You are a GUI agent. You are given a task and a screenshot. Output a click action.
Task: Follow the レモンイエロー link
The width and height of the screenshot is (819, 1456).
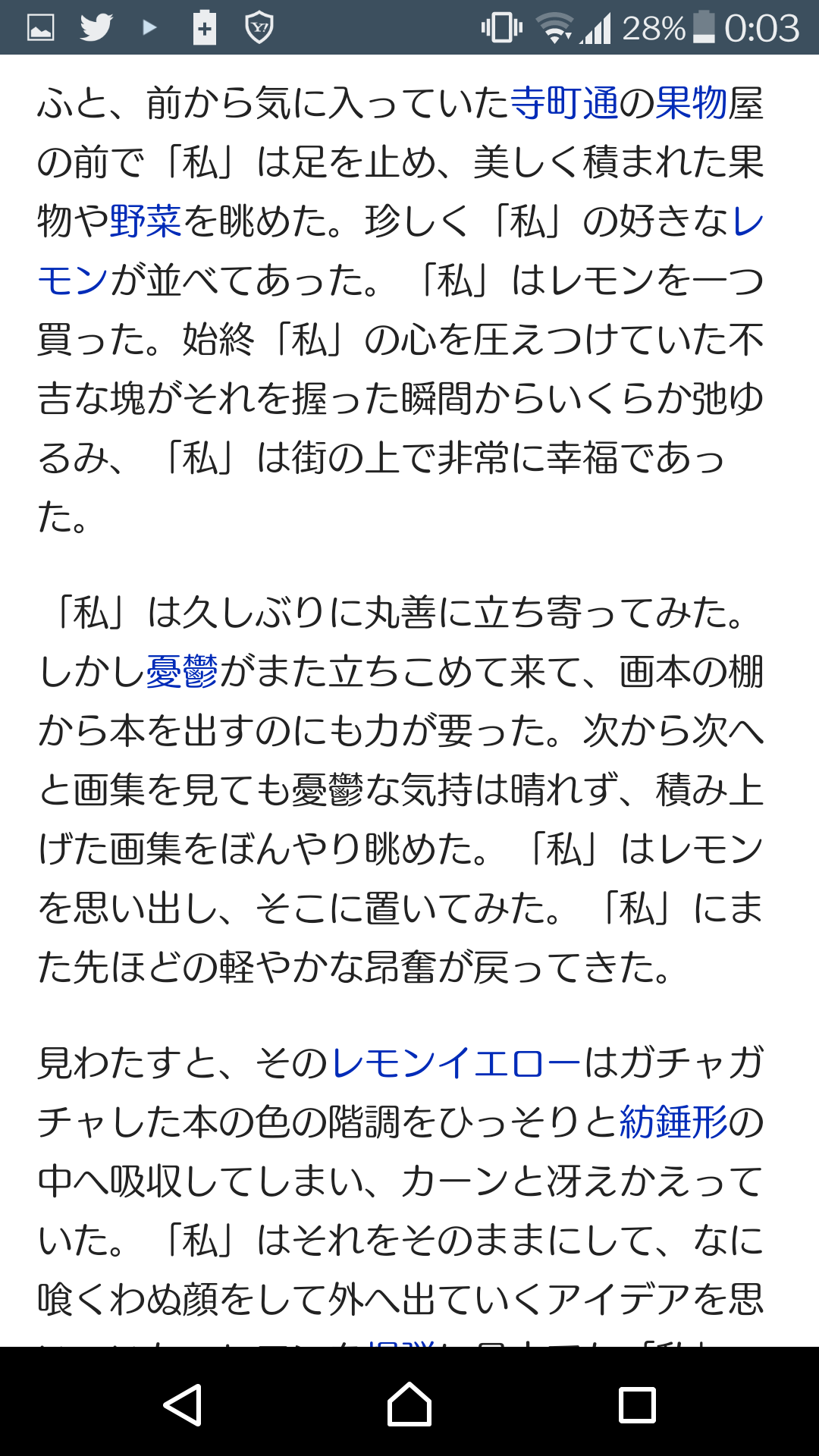pos(457,1063)
